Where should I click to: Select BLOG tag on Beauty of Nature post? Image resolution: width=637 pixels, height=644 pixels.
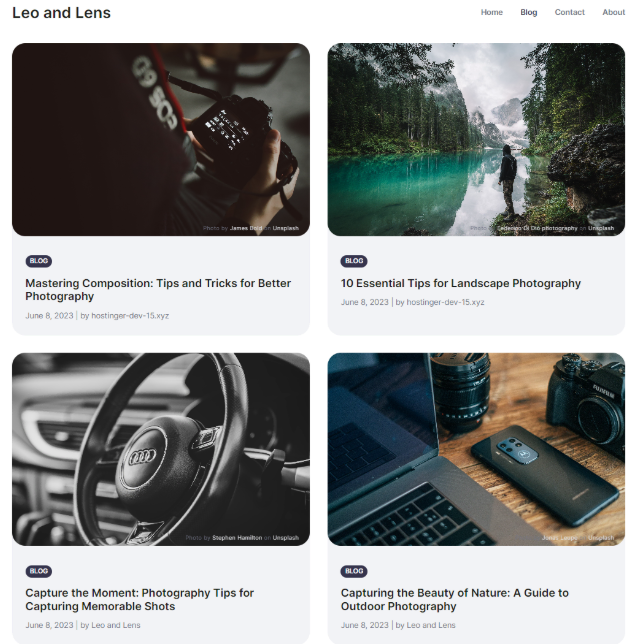point(354,571)
